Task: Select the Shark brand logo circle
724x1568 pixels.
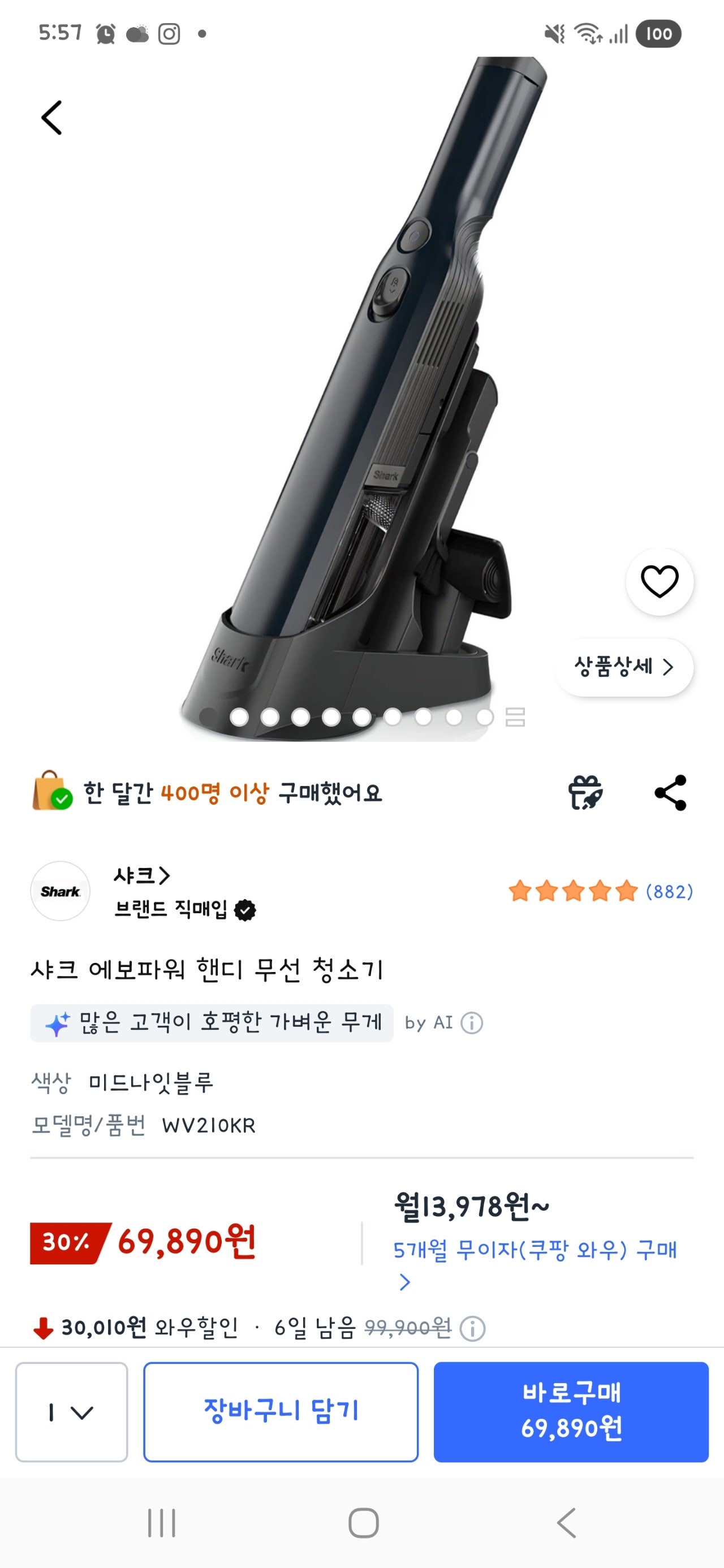Action: pos(61,891)
